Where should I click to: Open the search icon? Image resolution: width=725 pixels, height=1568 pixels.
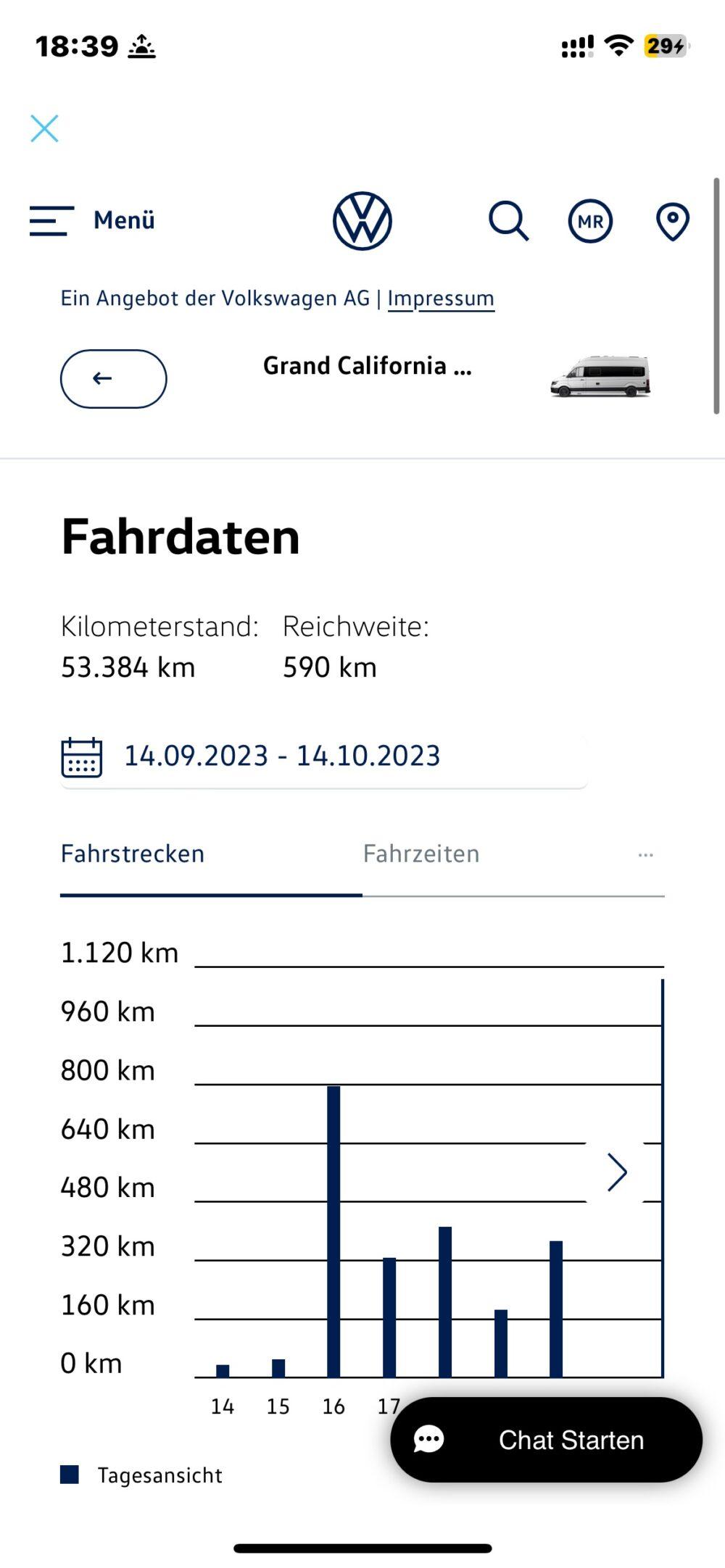click(508, 220)
